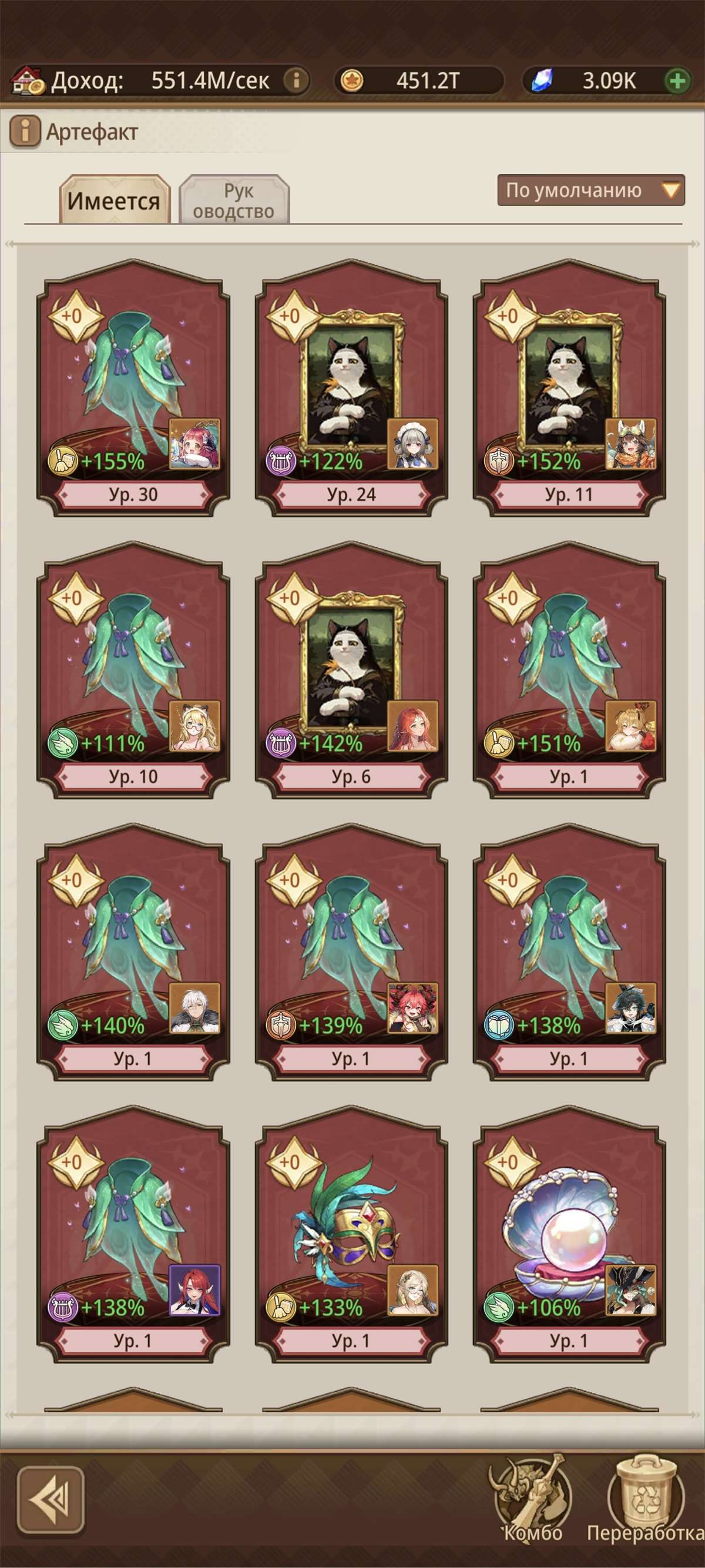The image size is (705, 1568).
Task: Switch to the Руководство tab
Action: [x=234, y=200]
